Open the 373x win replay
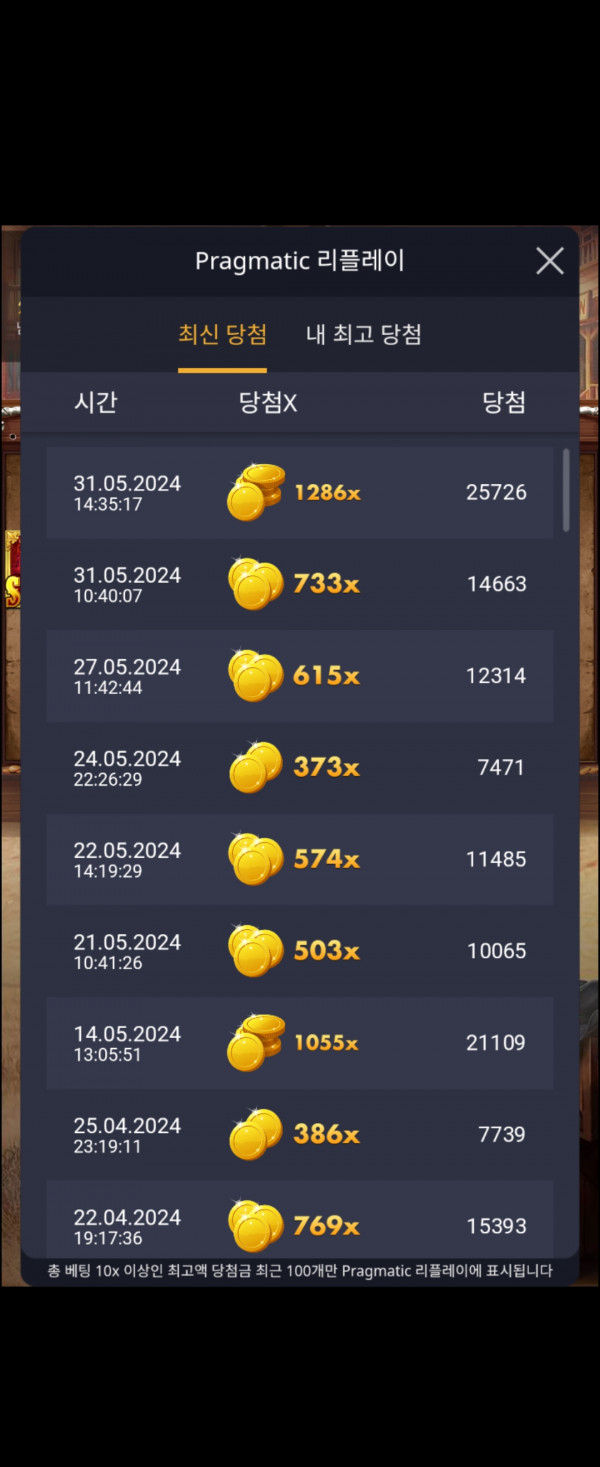 coord(300,768)
